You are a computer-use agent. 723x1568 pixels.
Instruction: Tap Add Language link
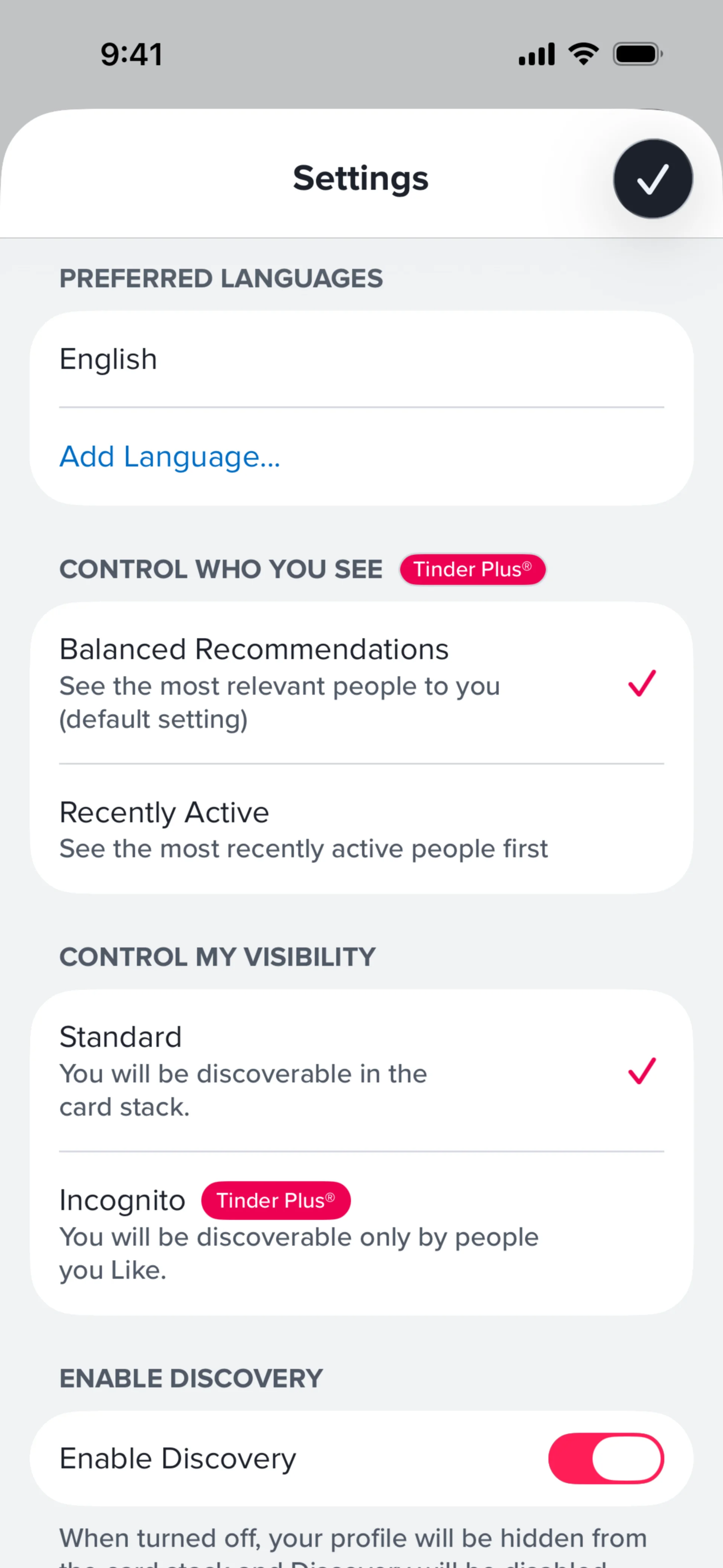click(x=171, y=457)
